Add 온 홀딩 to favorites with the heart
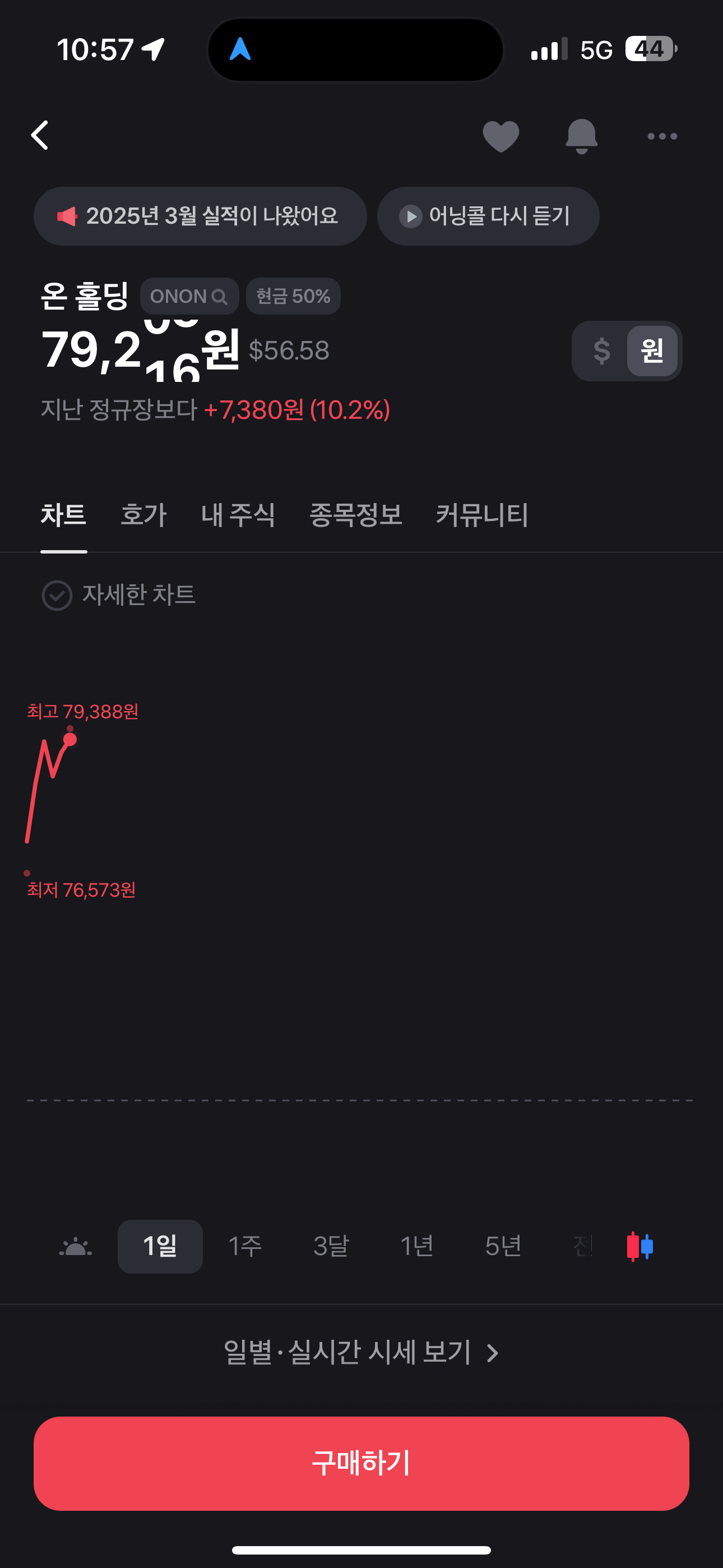Image resolution: width=723 pixels, height=1568 pixels. [x=500, y=136]
